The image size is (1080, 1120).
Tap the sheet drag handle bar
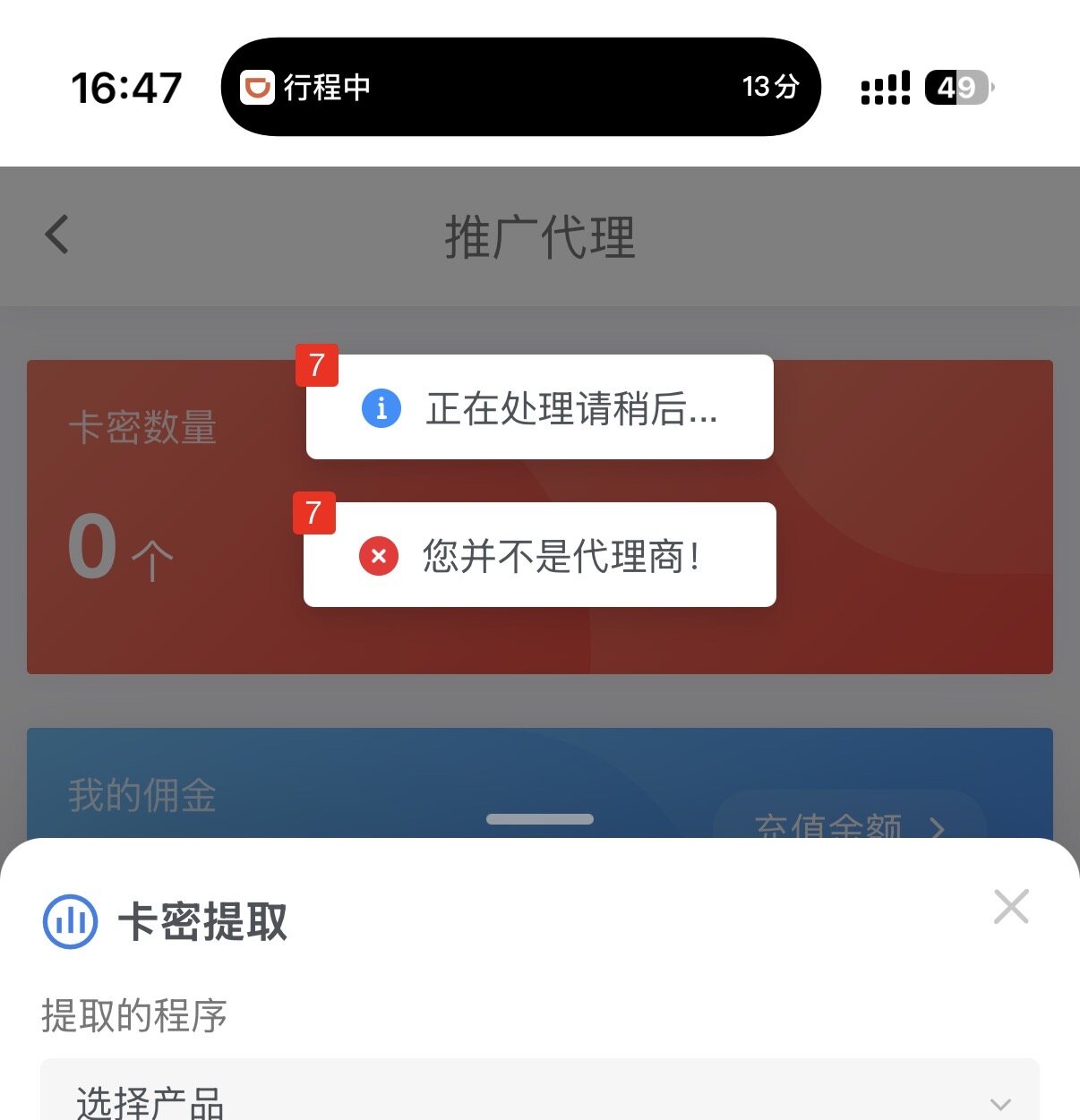(x=540, y=818)
